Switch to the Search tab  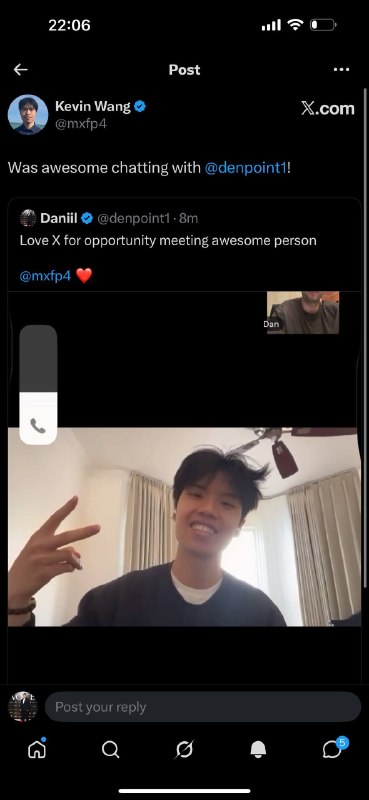pos(110,749)
